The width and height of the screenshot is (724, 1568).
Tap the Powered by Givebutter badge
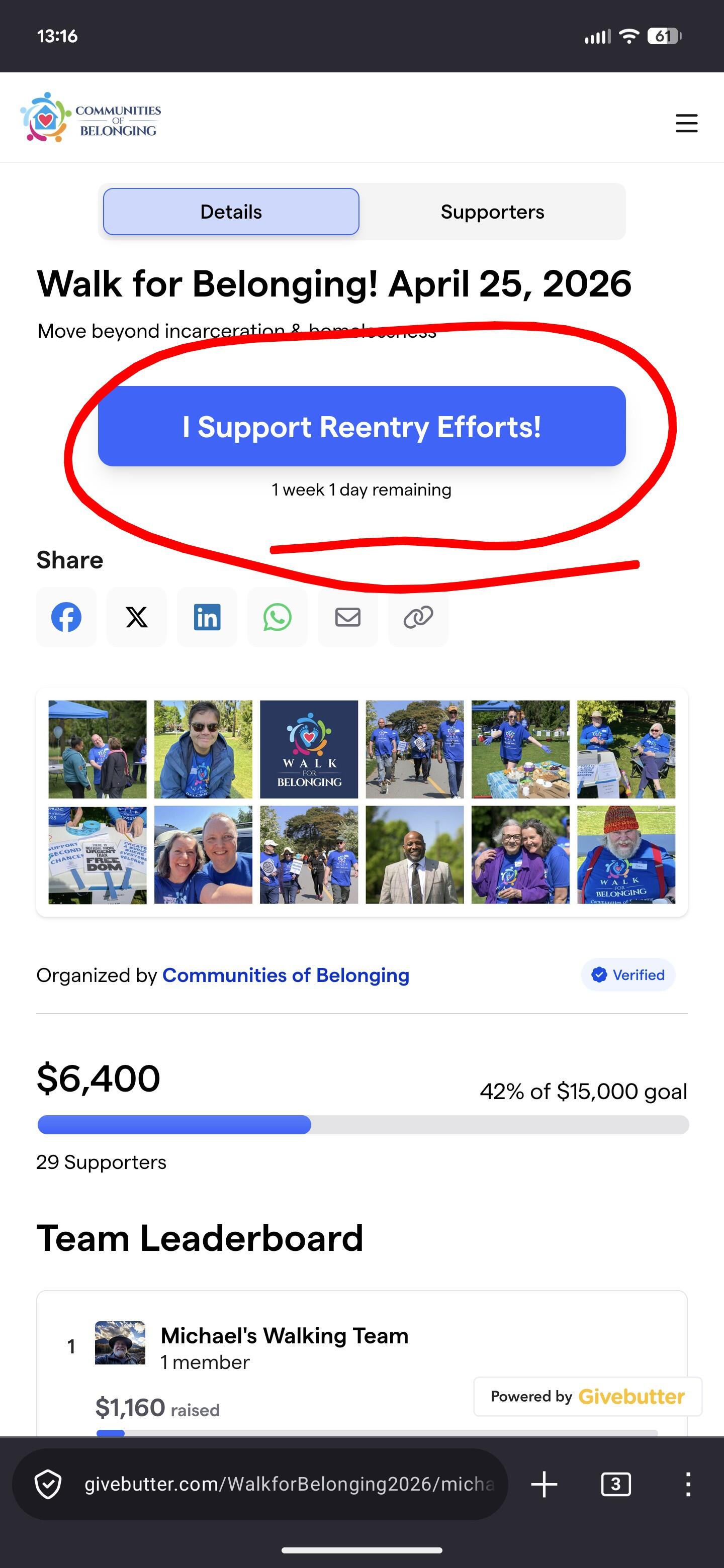coord(587,1396)
